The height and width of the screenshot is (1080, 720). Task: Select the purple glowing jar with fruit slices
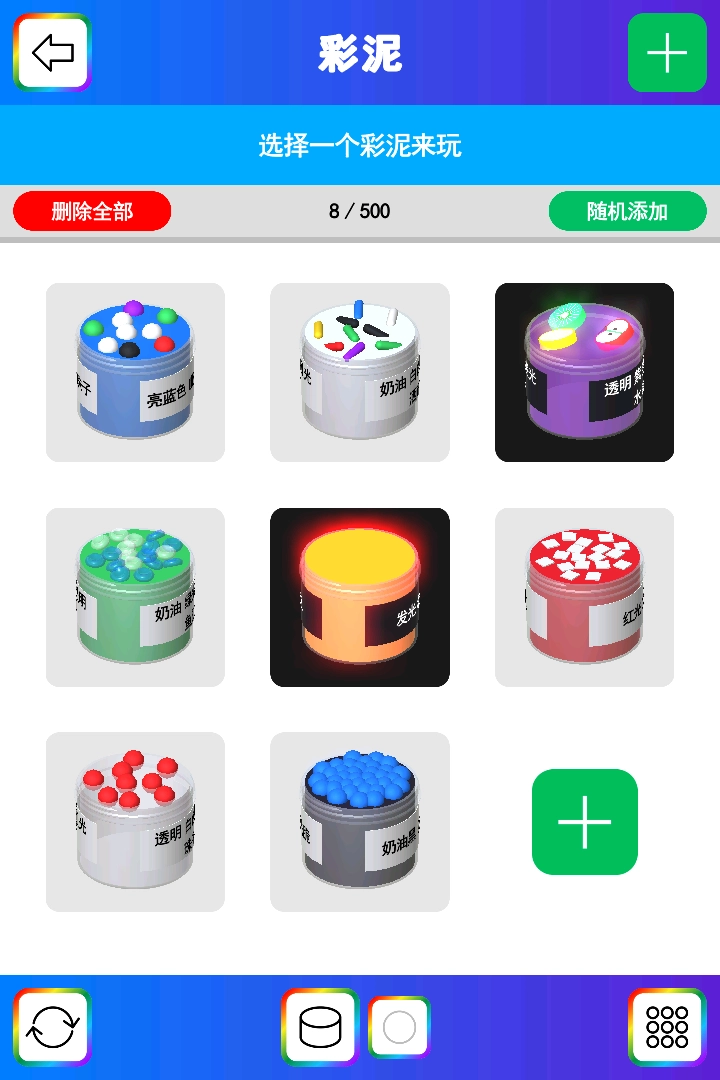coord(584,372)
